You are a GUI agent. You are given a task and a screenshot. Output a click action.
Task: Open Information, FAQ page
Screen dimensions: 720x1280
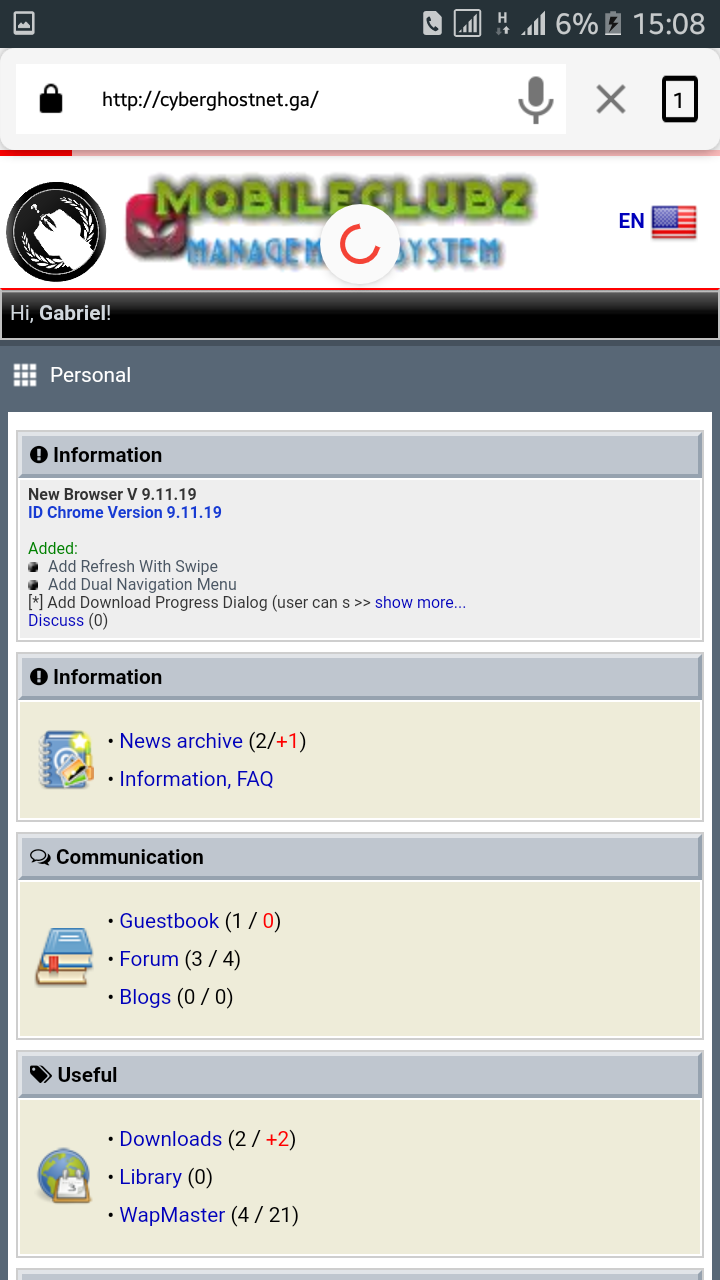tap(196, 779)
